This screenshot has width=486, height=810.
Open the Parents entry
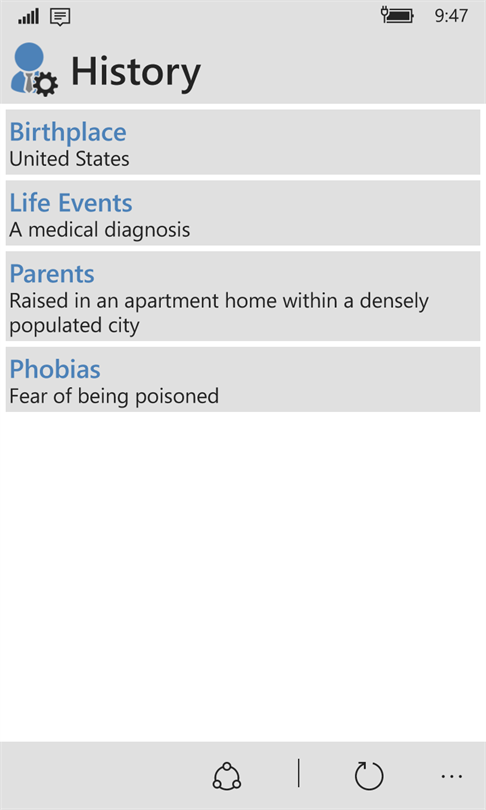[x=243, y=296]
